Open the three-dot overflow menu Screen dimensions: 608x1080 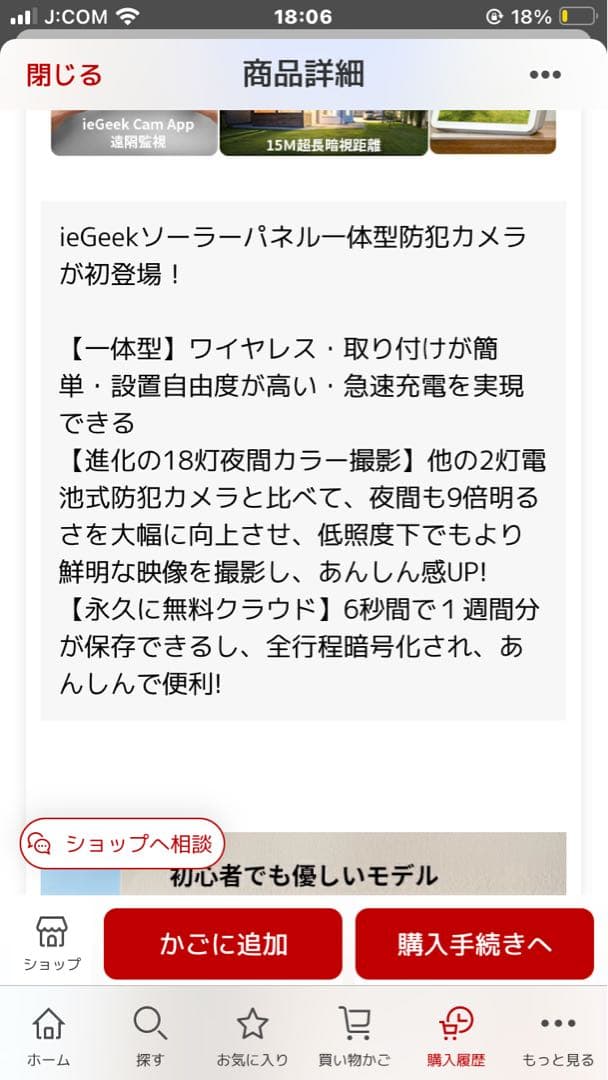[x=545, y=74]
